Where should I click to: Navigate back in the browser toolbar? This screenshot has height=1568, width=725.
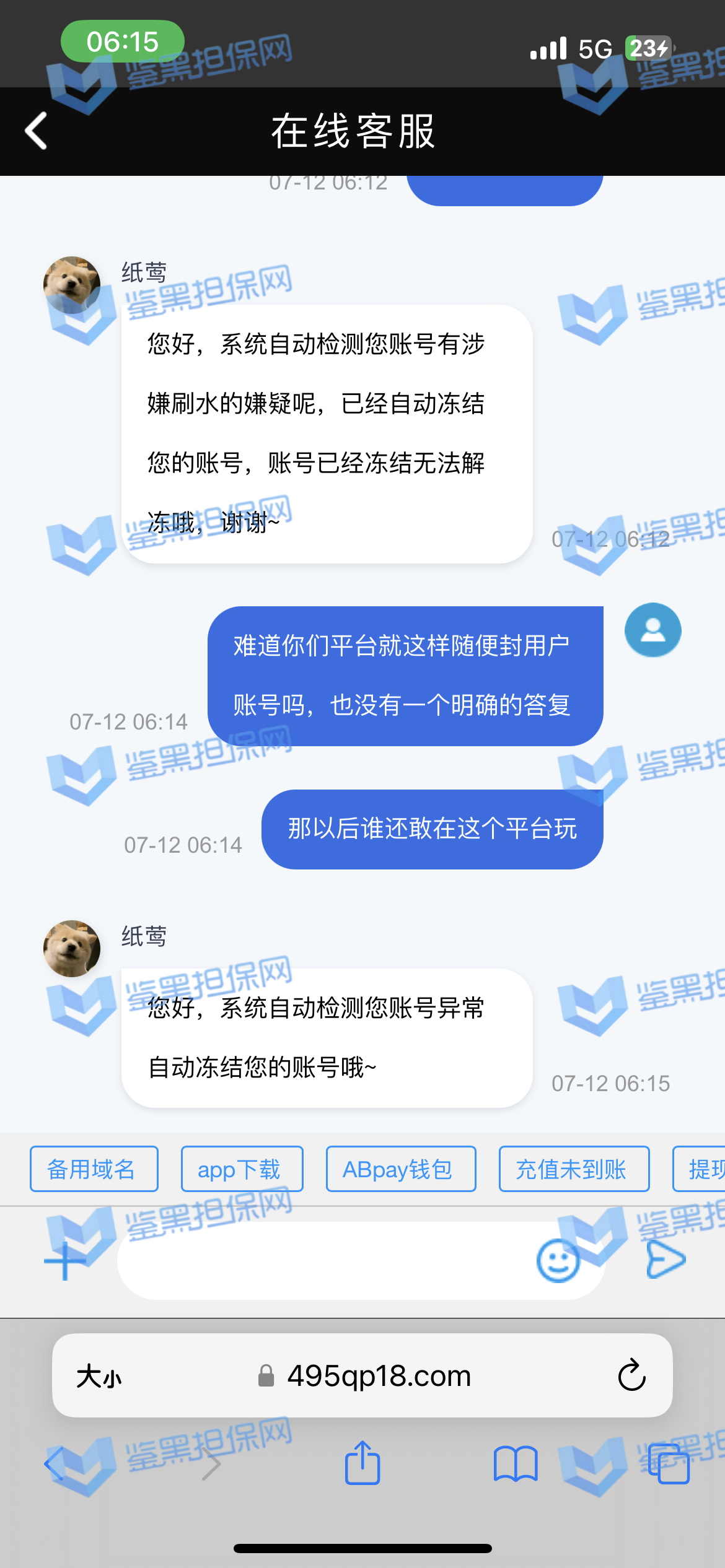pyautogui.click(x=56, y=1464)
